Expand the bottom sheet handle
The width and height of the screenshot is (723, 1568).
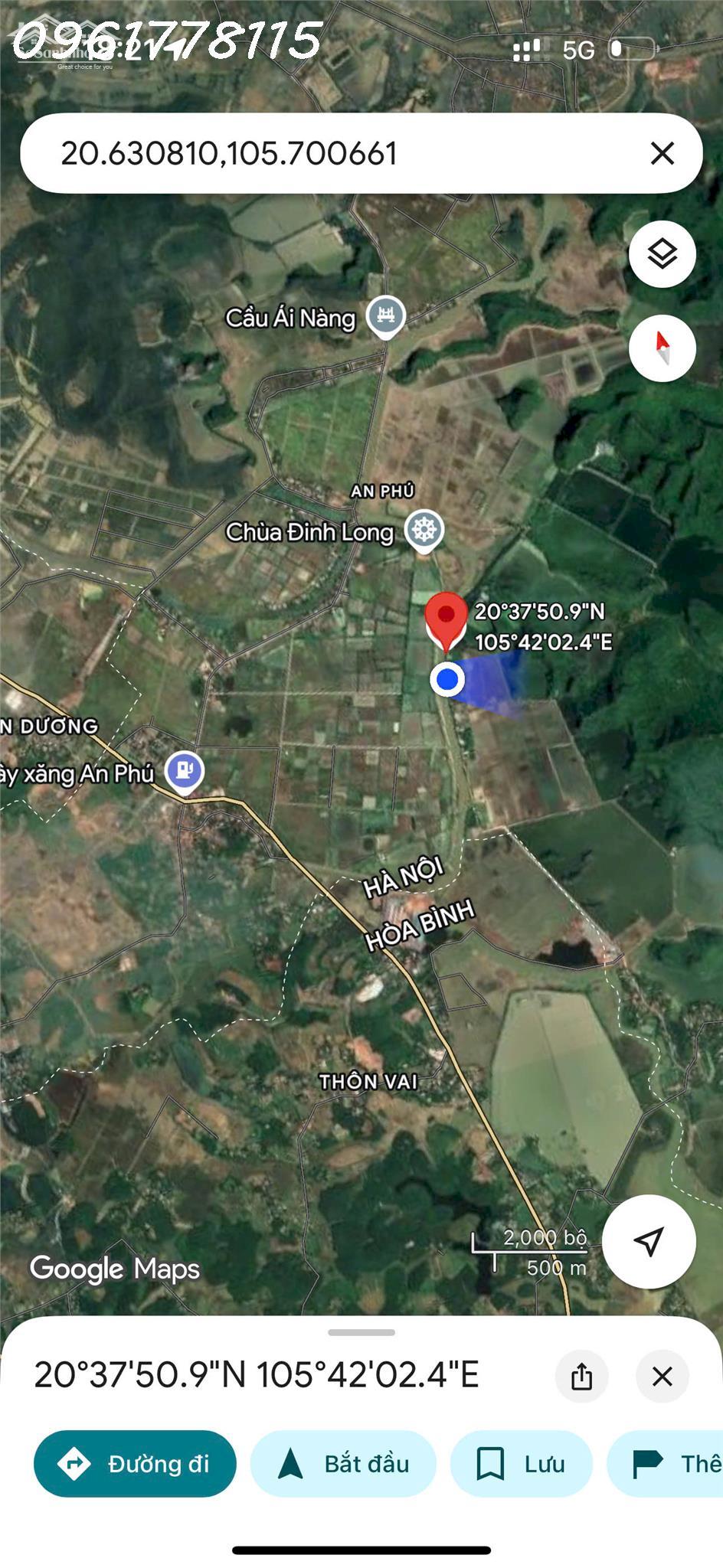[x=361, y=1332]
